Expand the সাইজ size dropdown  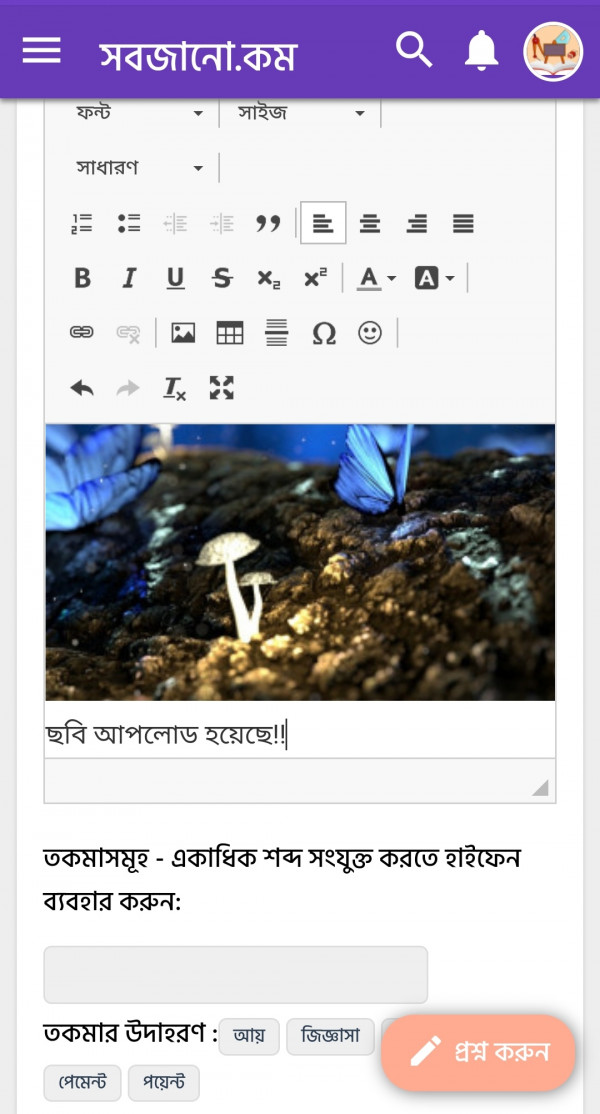(301, 113)
